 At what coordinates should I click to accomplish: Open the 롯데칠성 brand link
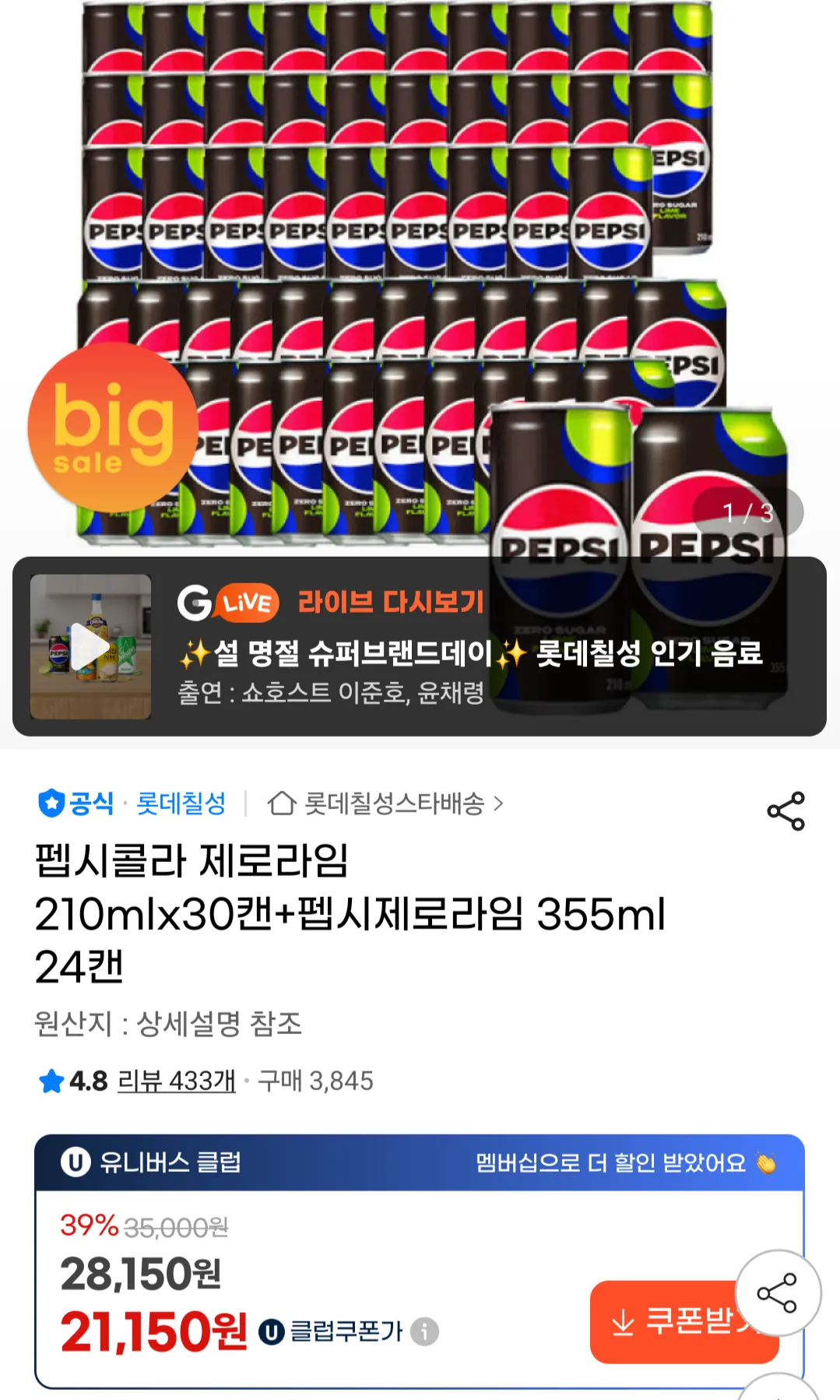(x=181, y=803)
